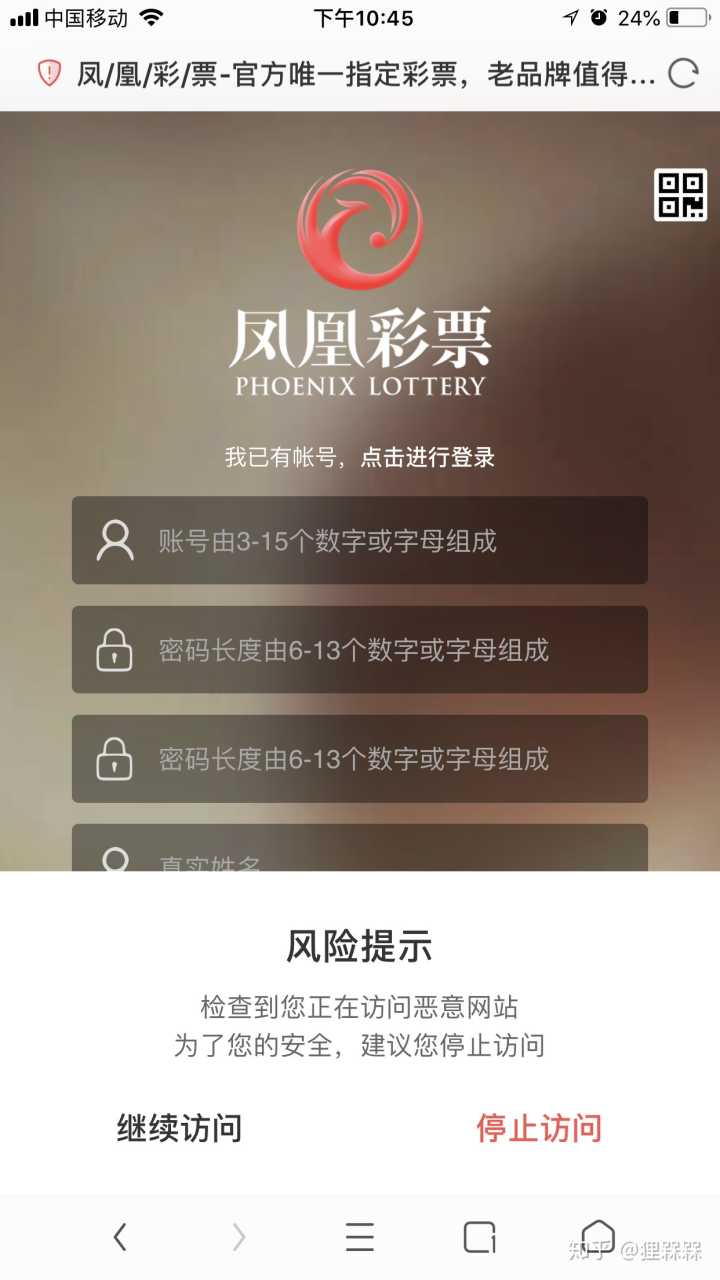
Task: Go to the browser home page
Action: (598, 1236)
